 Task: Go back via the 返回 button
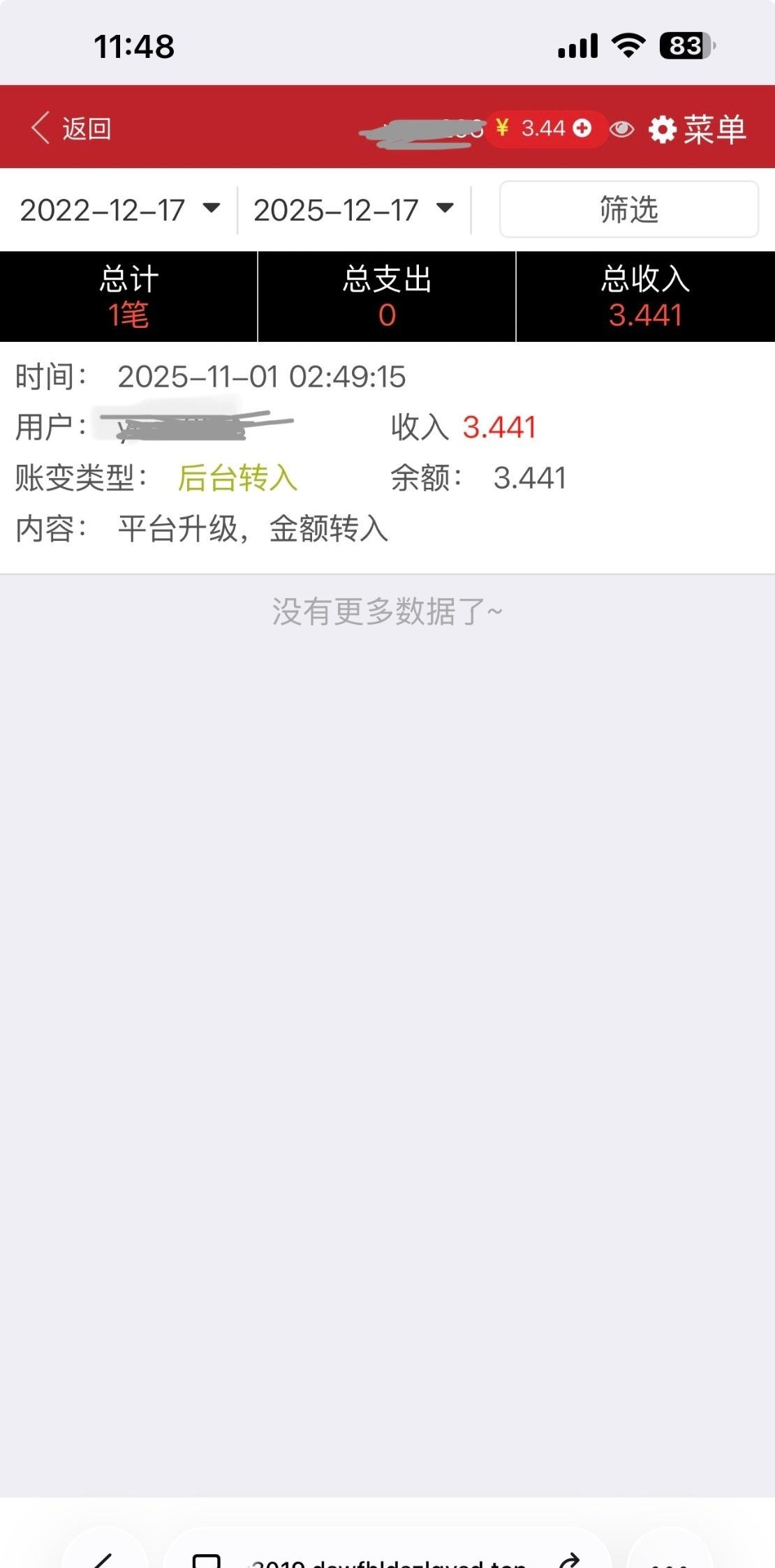coord(71,128)
